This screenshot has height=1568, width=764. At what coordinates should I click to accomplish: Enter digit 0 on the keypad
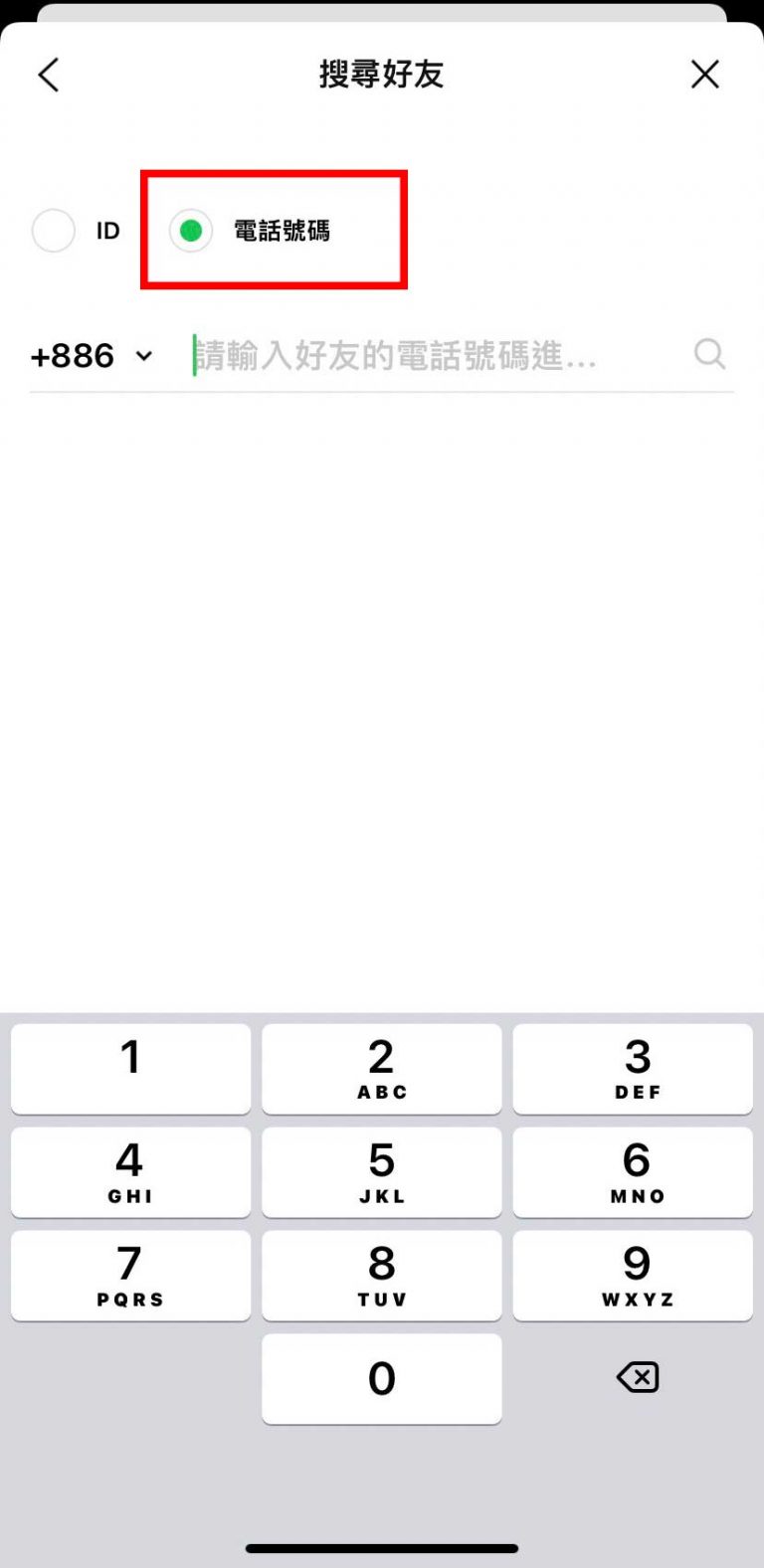382,1378
